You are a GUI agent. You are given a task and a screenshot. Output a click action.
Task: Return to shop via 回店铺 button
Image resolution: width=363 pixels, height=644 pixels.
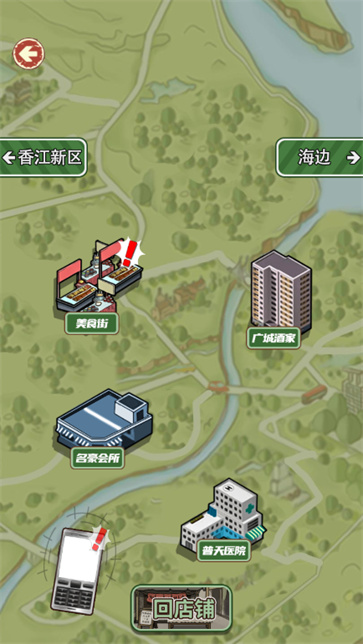tap(182, 610)
